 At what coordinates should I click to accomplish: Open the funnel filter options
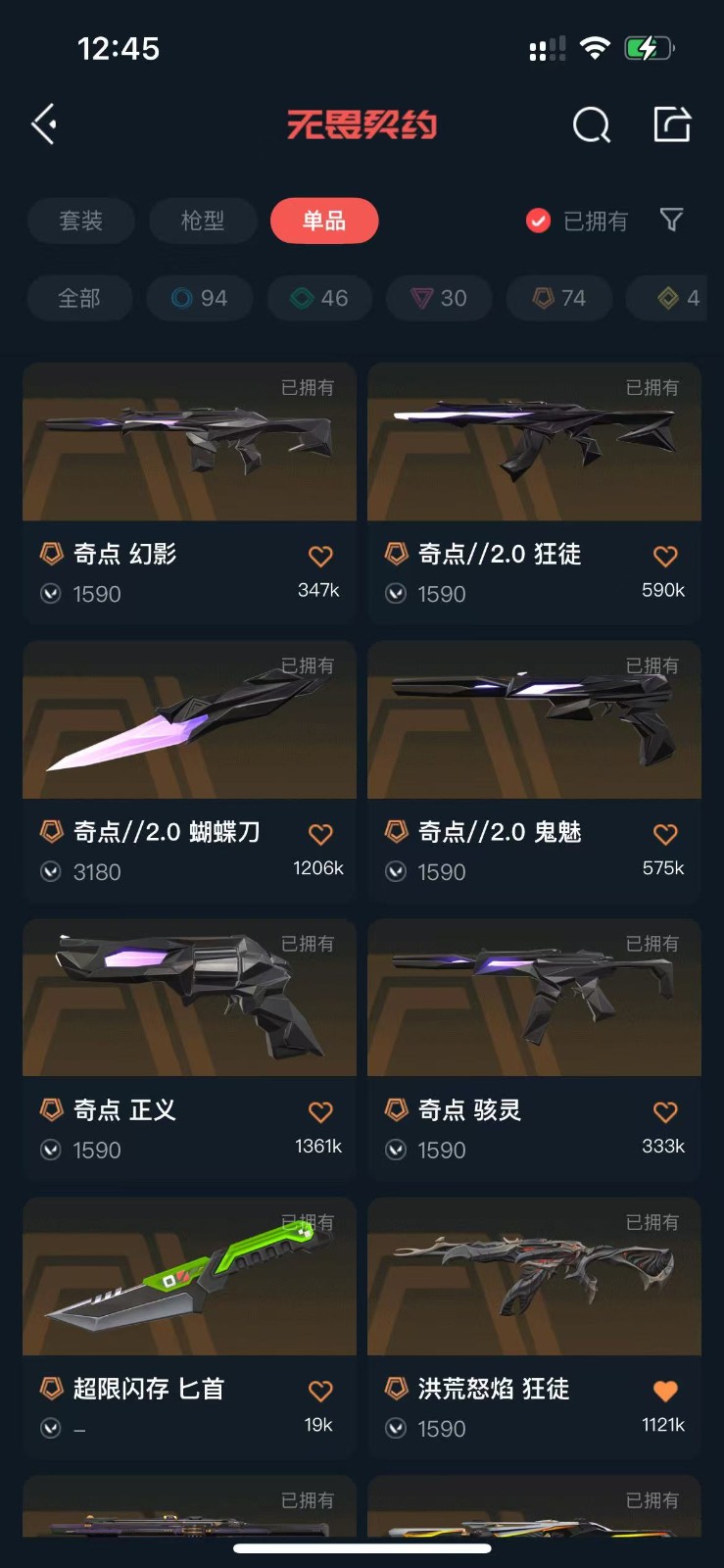coord(671,220)
